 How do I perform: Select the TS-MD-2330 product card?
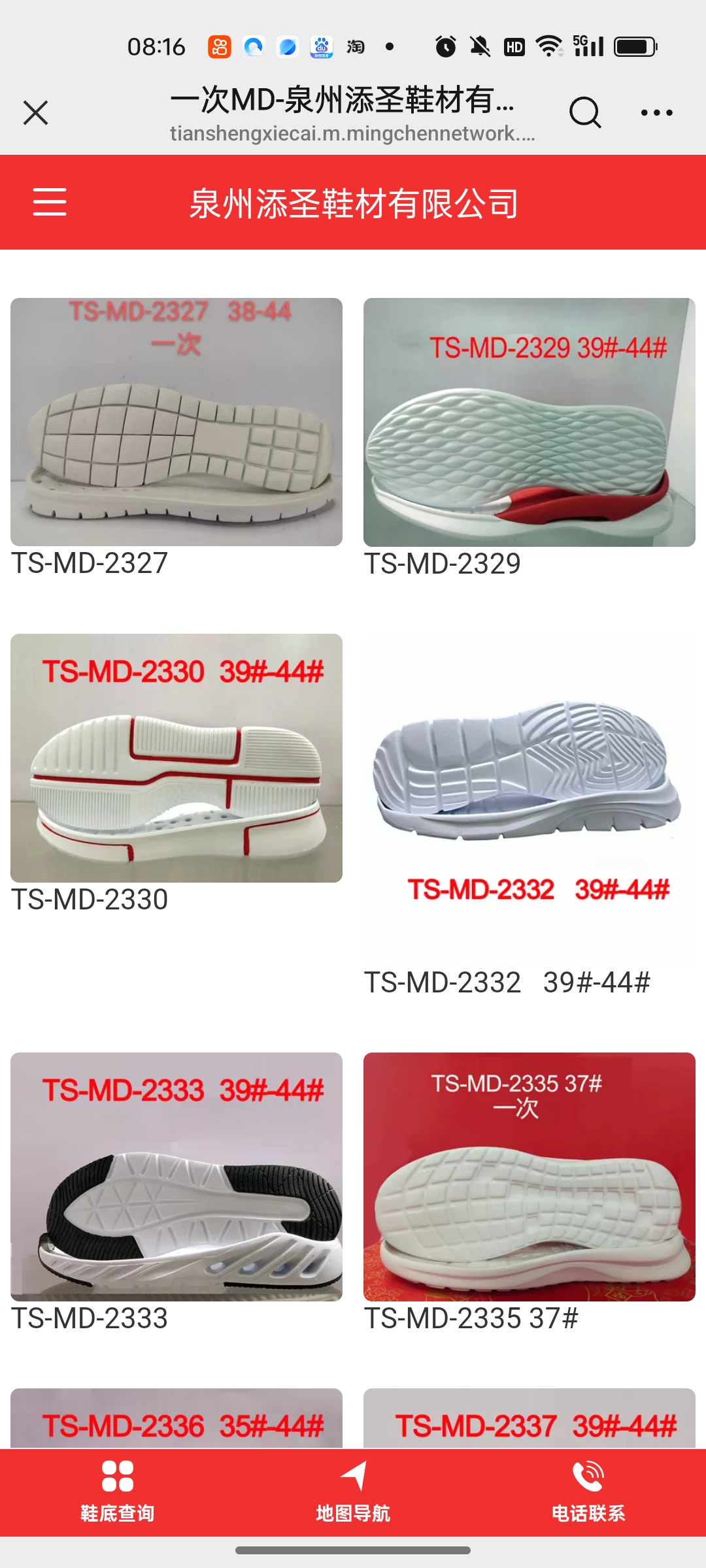pos(176,758)
